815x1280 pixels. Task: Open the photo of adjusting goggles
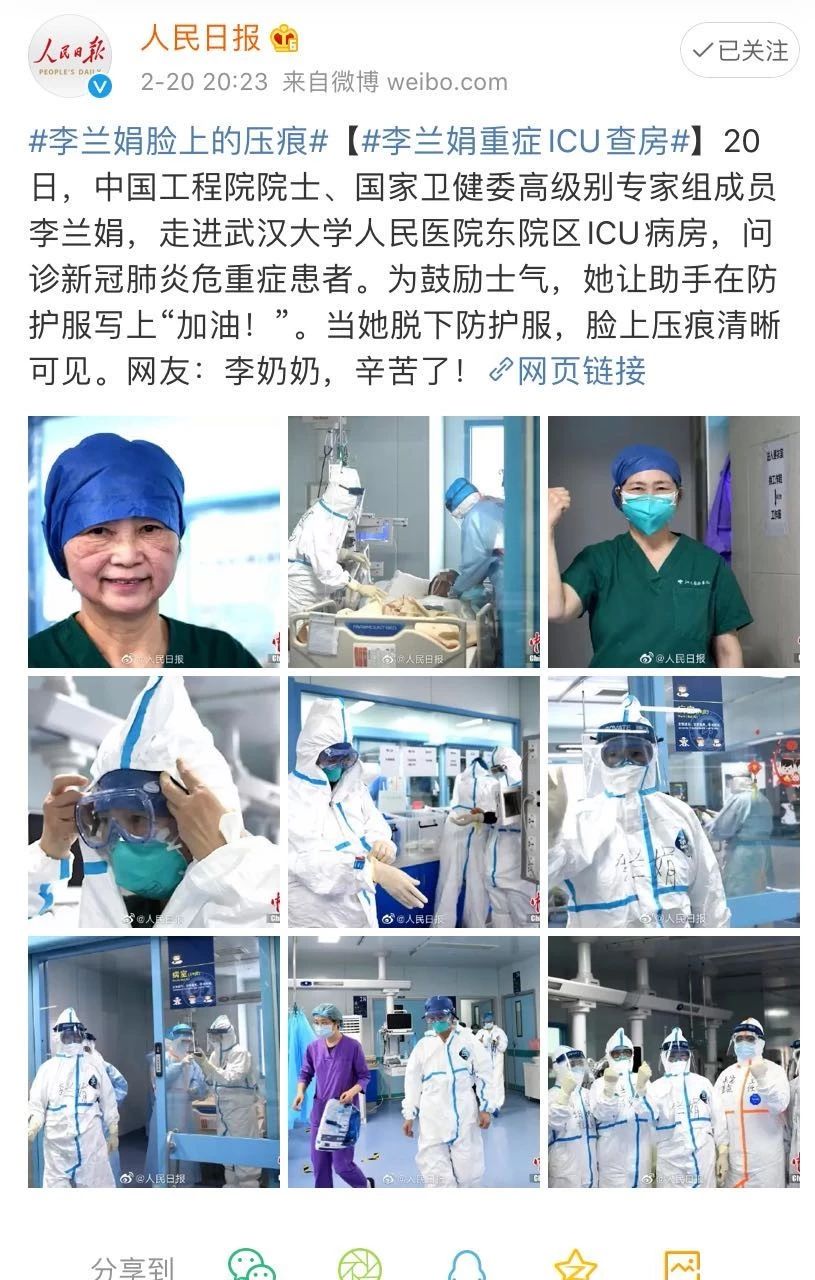pos(154,801)
